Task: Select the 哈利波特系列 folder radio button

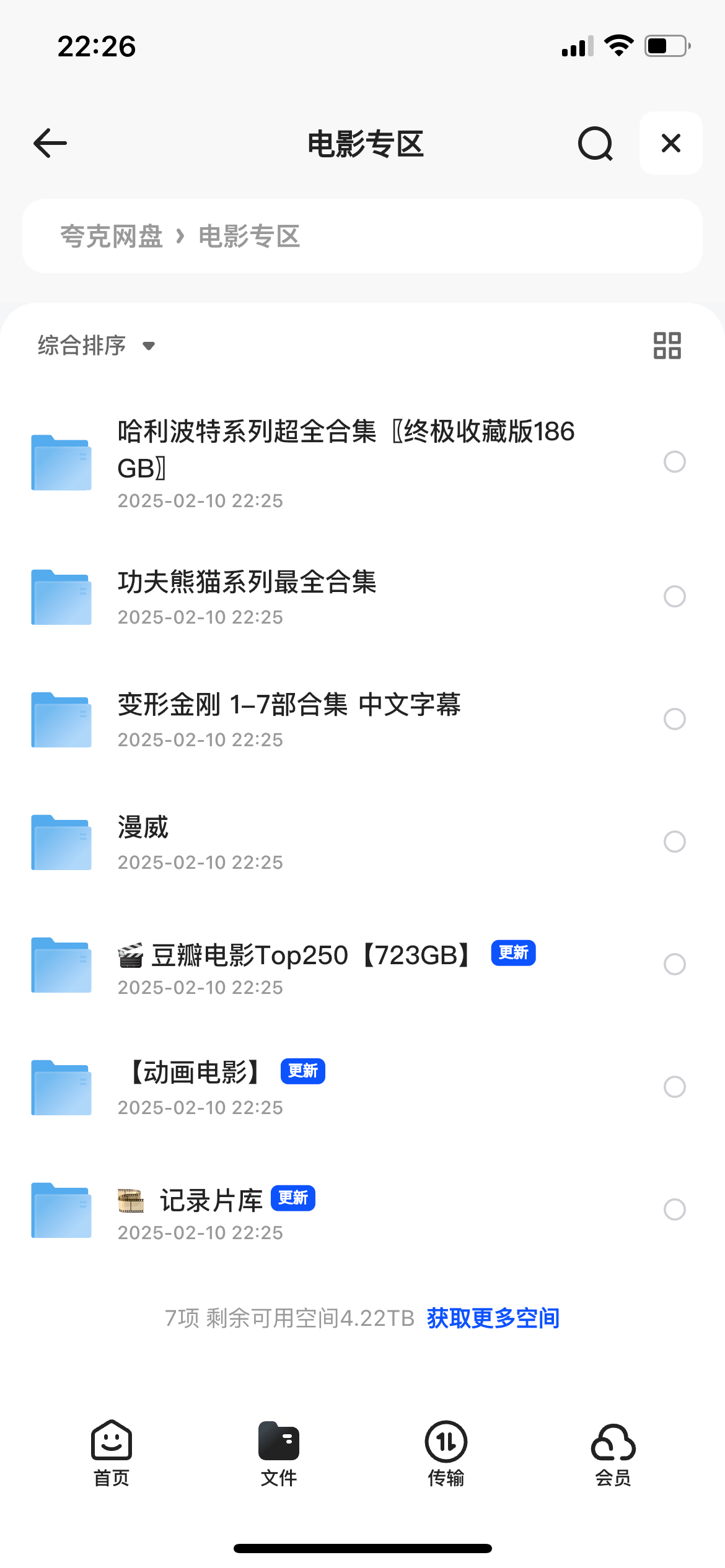Action: 674,461
